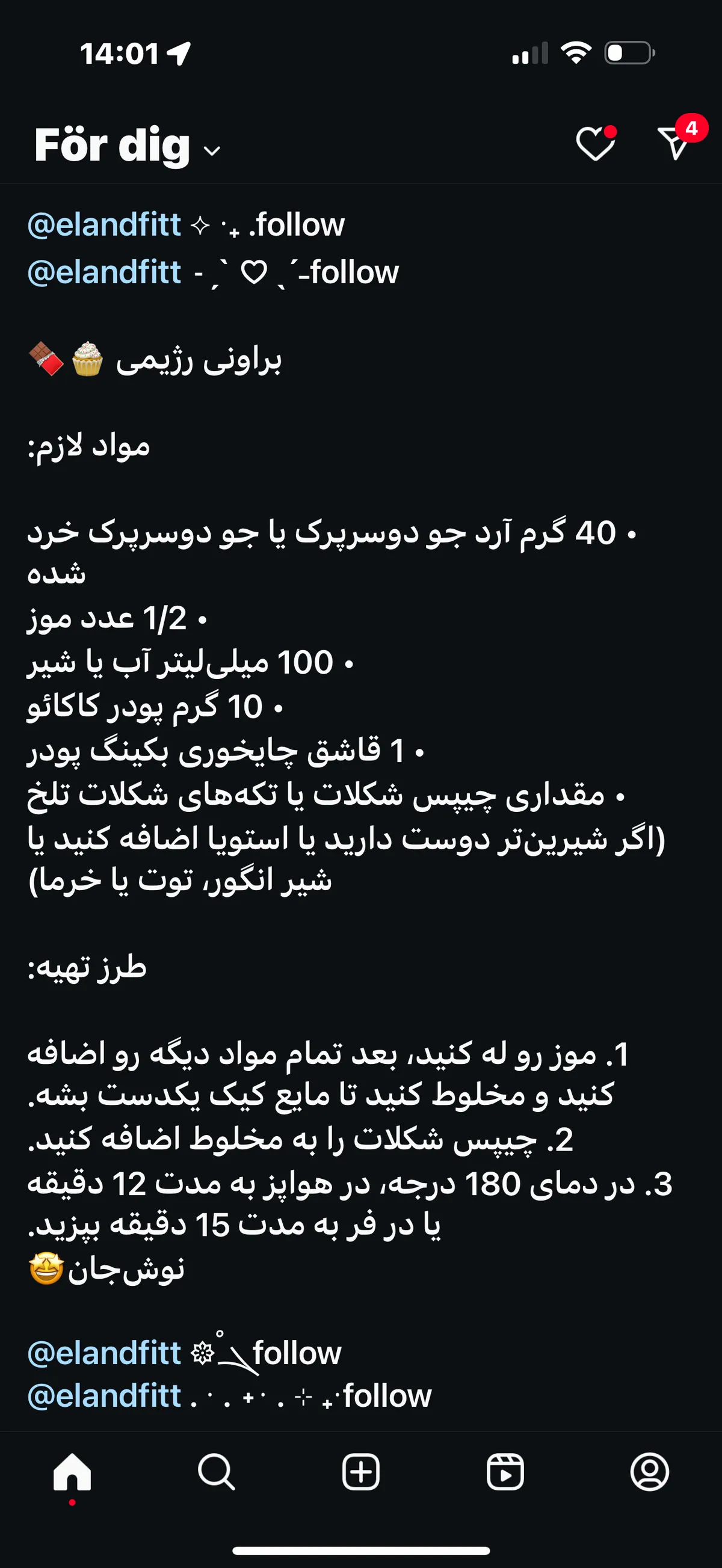Open @elandfitt mention beside the heart symbol

click(104, 272)
